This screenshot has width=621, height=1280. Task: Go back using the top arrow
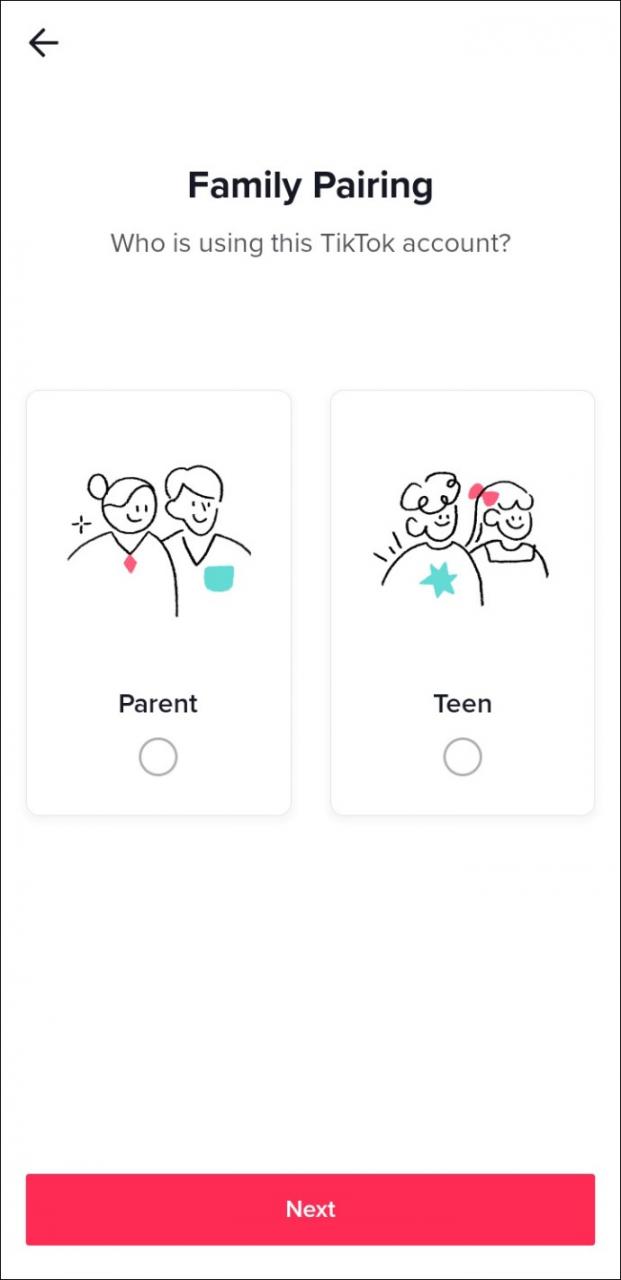click(44, 43)
